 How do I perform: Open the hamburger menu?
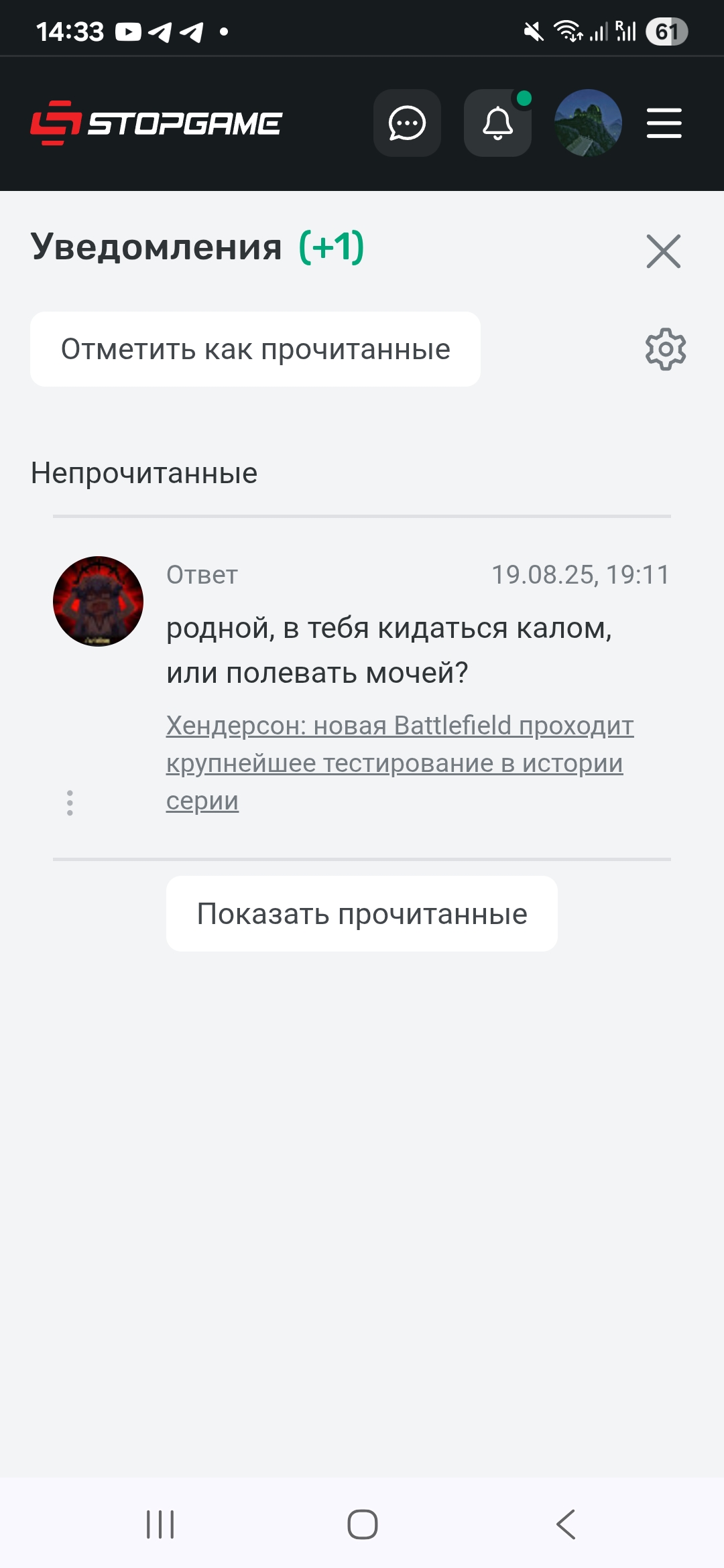pyautogui.click(x=664, y=123)
